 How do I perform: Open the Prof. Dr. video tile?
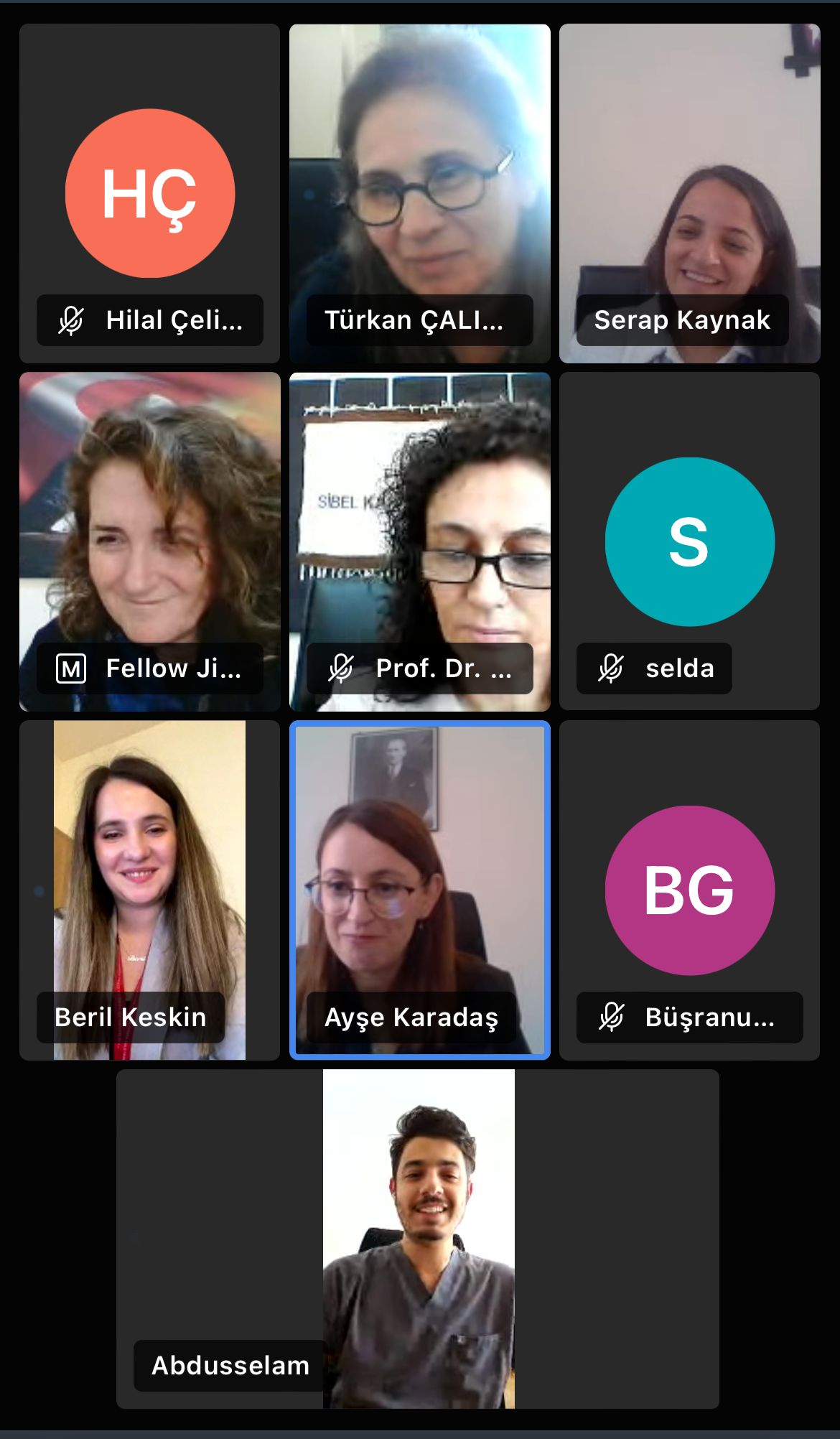[x=420, y=541]
